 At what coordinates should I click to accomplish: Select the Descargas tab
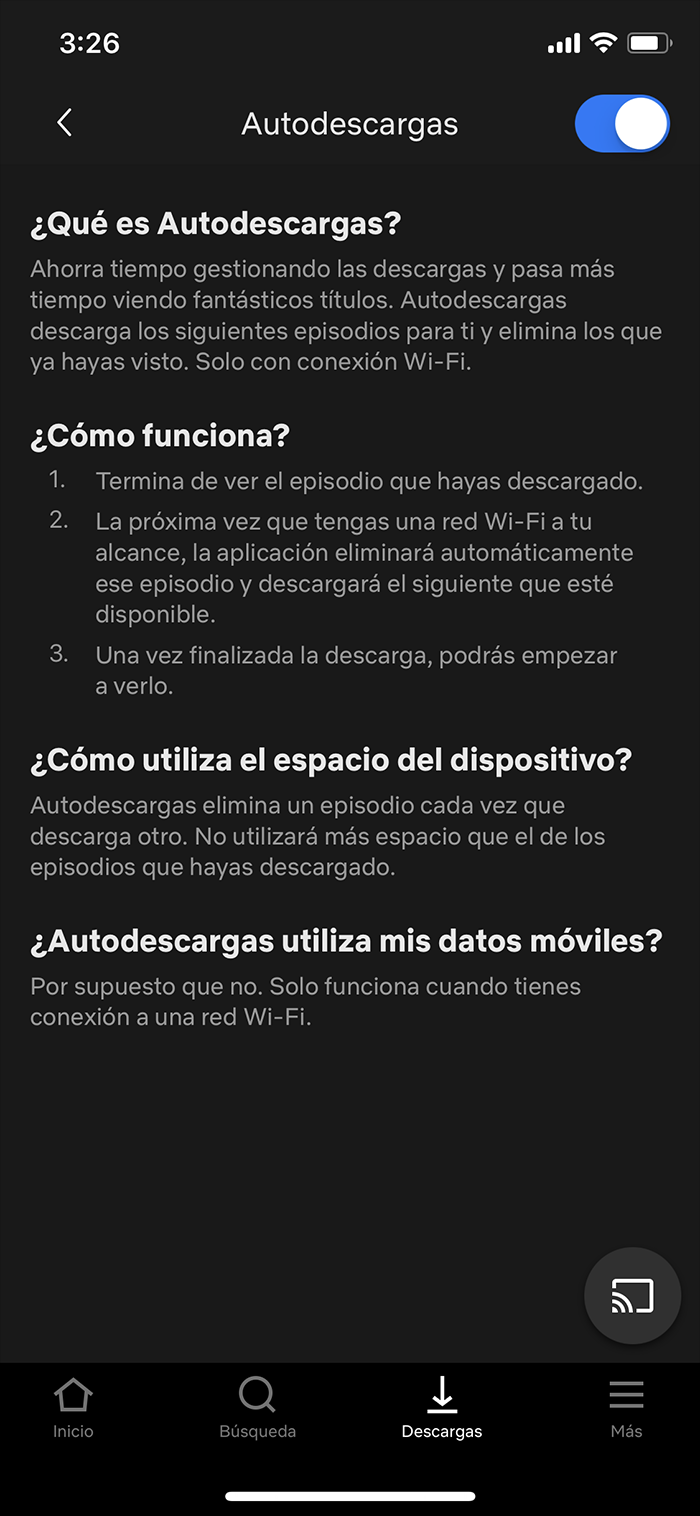point(441,1408)
